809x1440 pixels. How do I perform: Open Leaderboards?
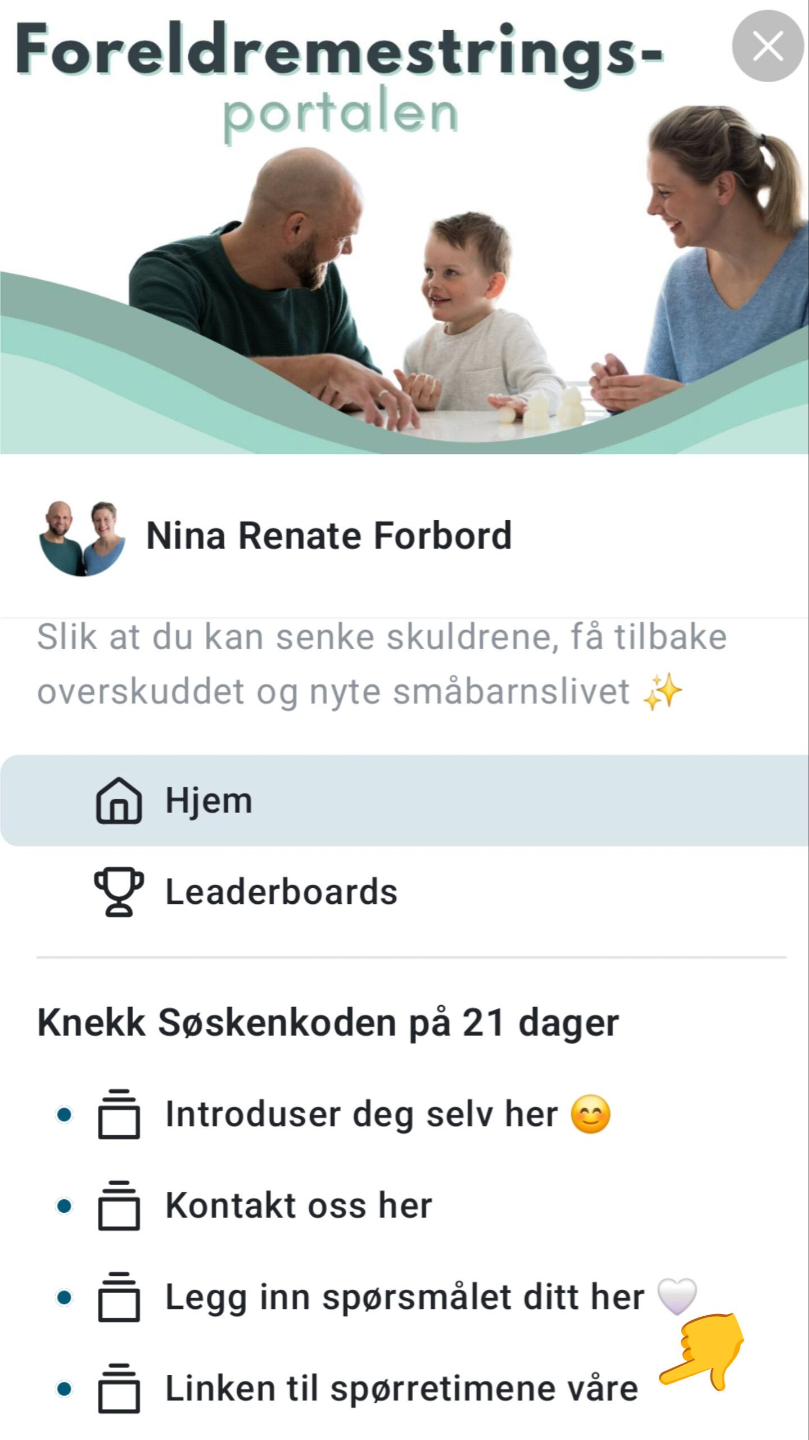click(x=281, y=892)
